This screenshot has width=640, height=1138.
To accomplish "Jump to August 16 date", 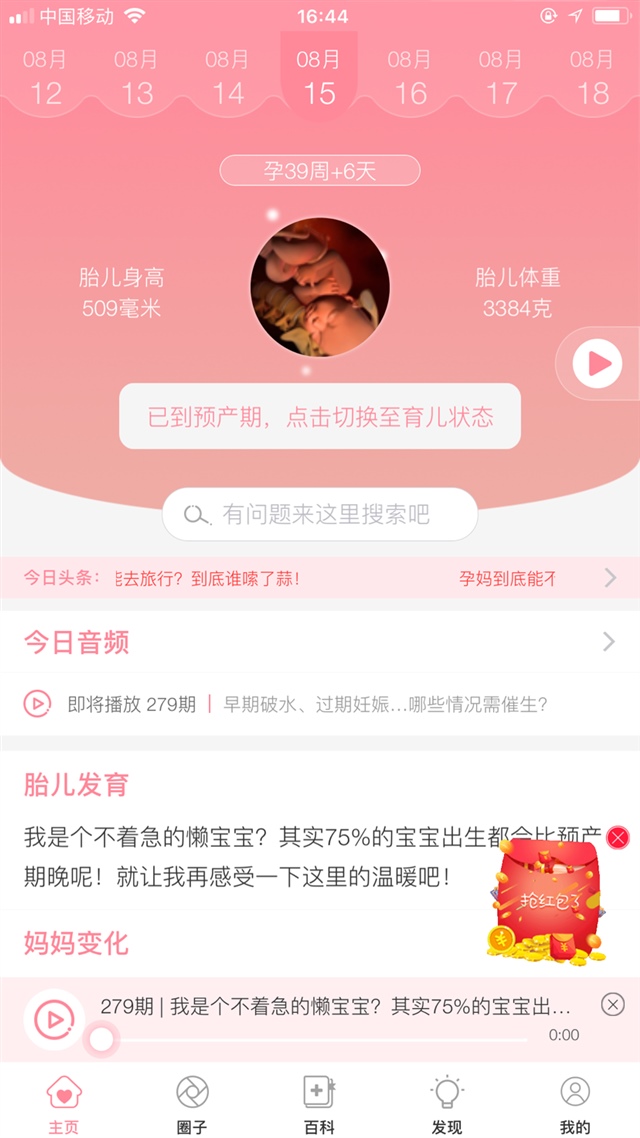I will pyautogui.click(x=410, y=78).
